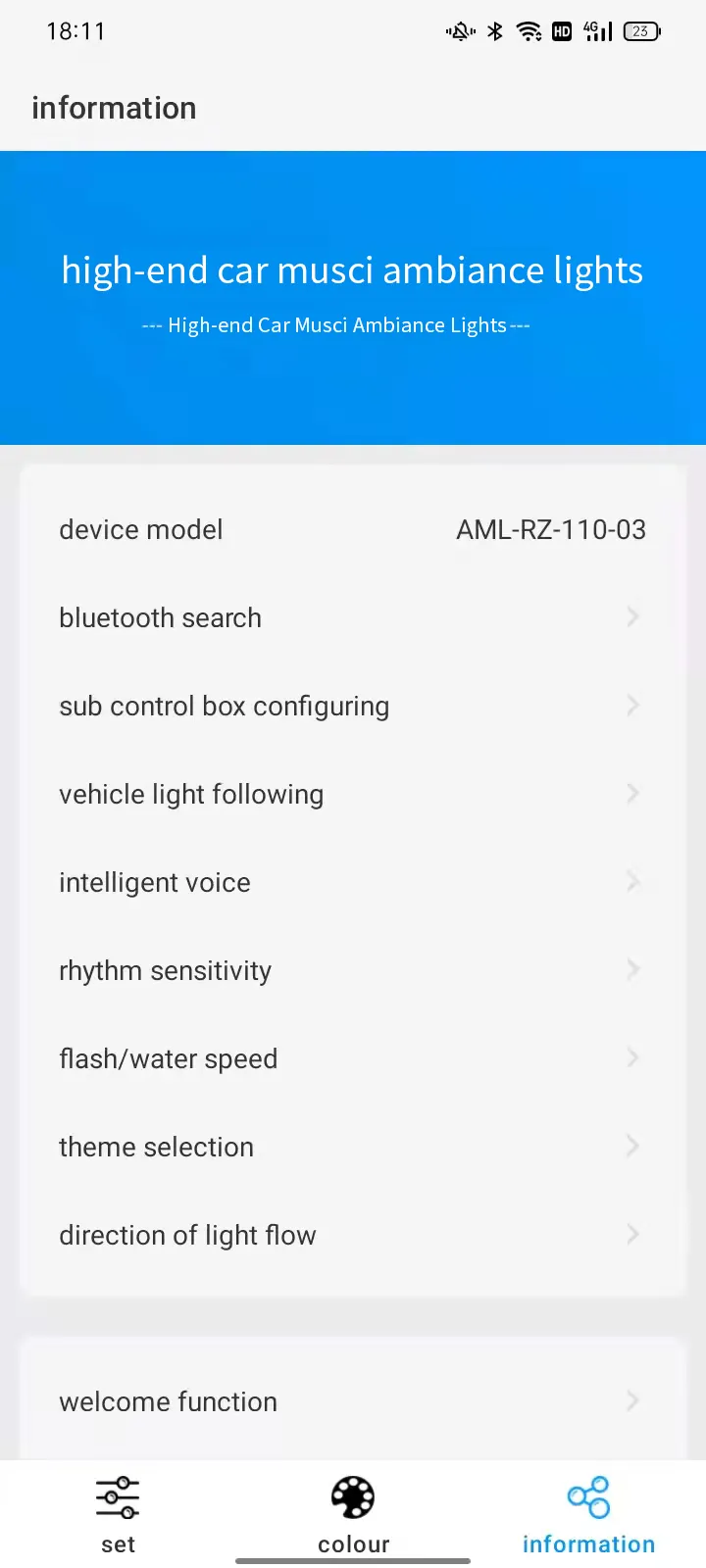The width and height of the screenshot is (706, 1568).
Task: Open theme selection
Action: click(353, 1147)
